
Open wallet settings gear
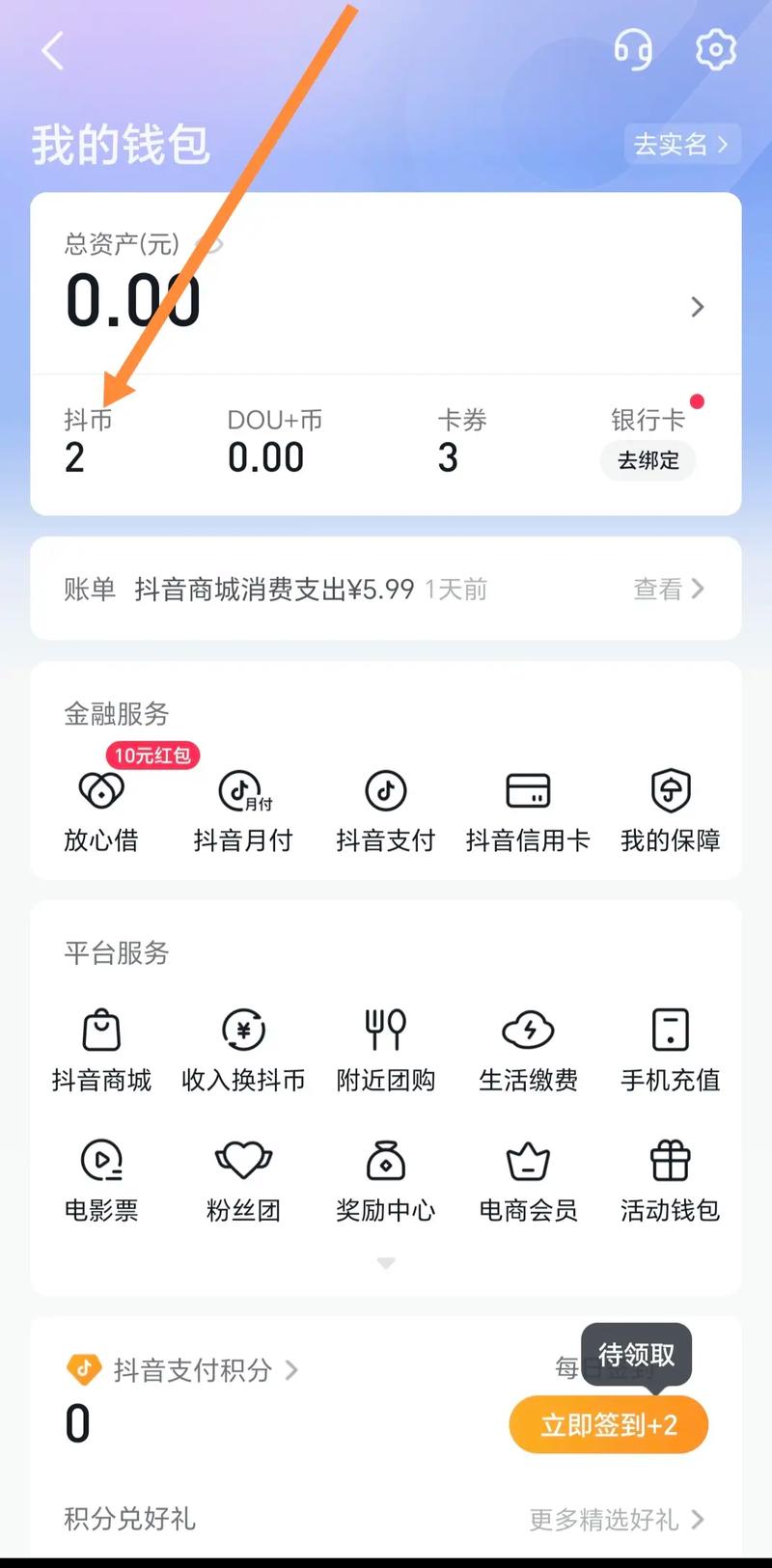coord(716,48)
